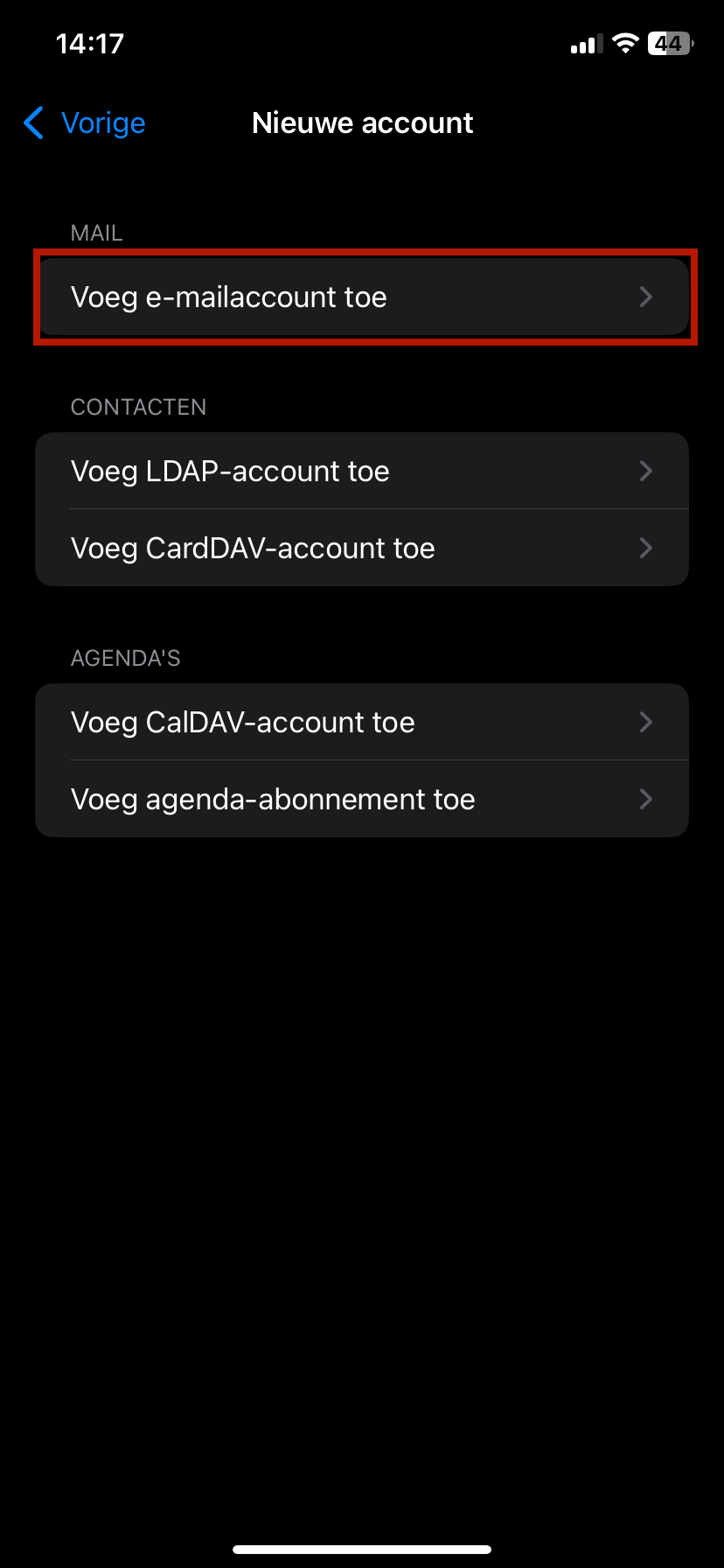Open Voeg e-mailaccount toe
This screenshot has width=724, height=1568.
click(362, 297)
